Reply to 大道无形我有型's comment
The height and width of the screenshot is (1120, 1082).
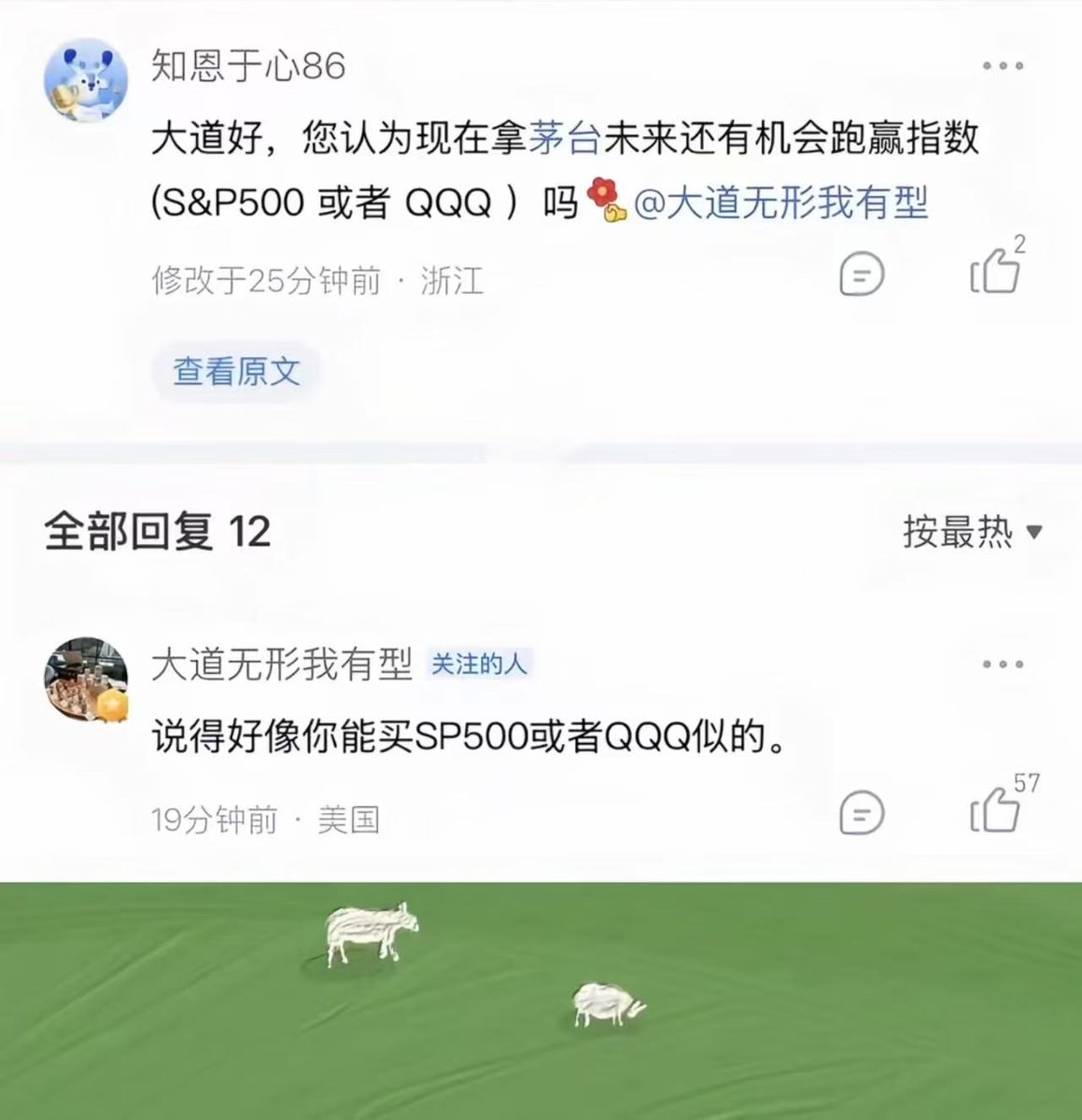coord(862,814)
